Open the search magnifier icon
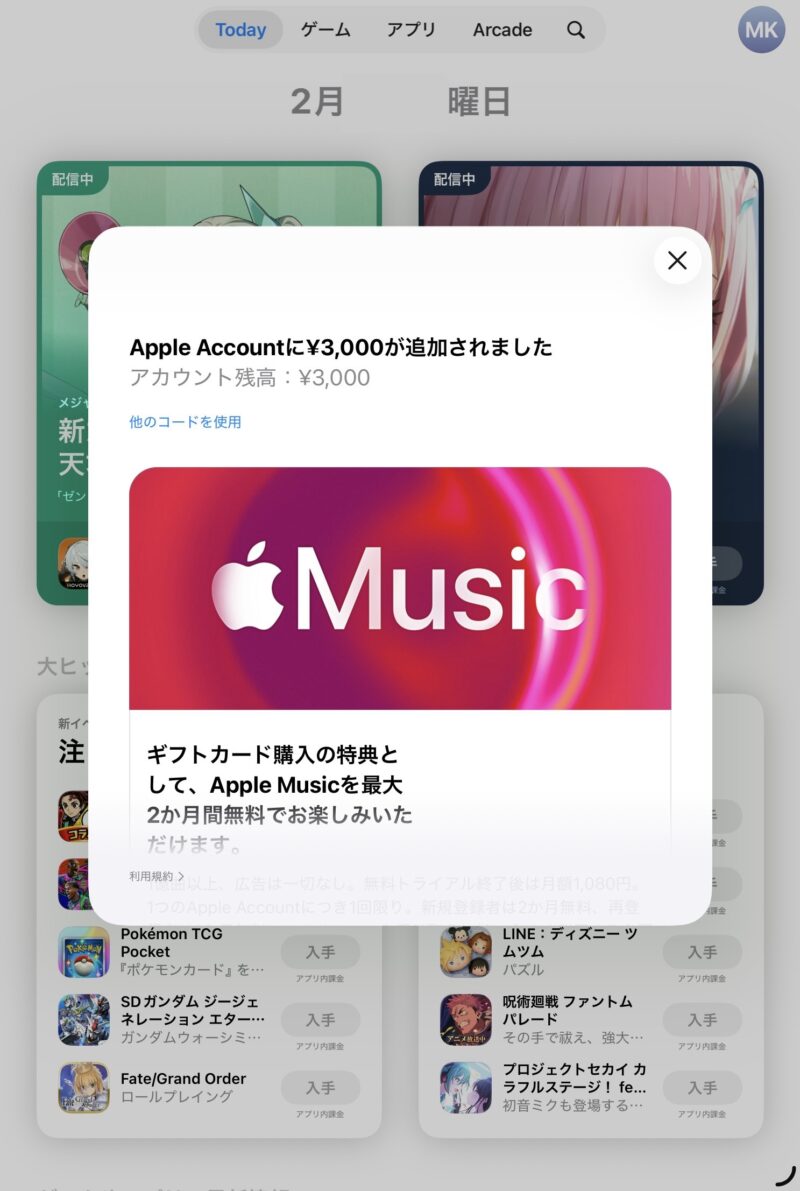 pyautogui.click(x=576, y=30)
